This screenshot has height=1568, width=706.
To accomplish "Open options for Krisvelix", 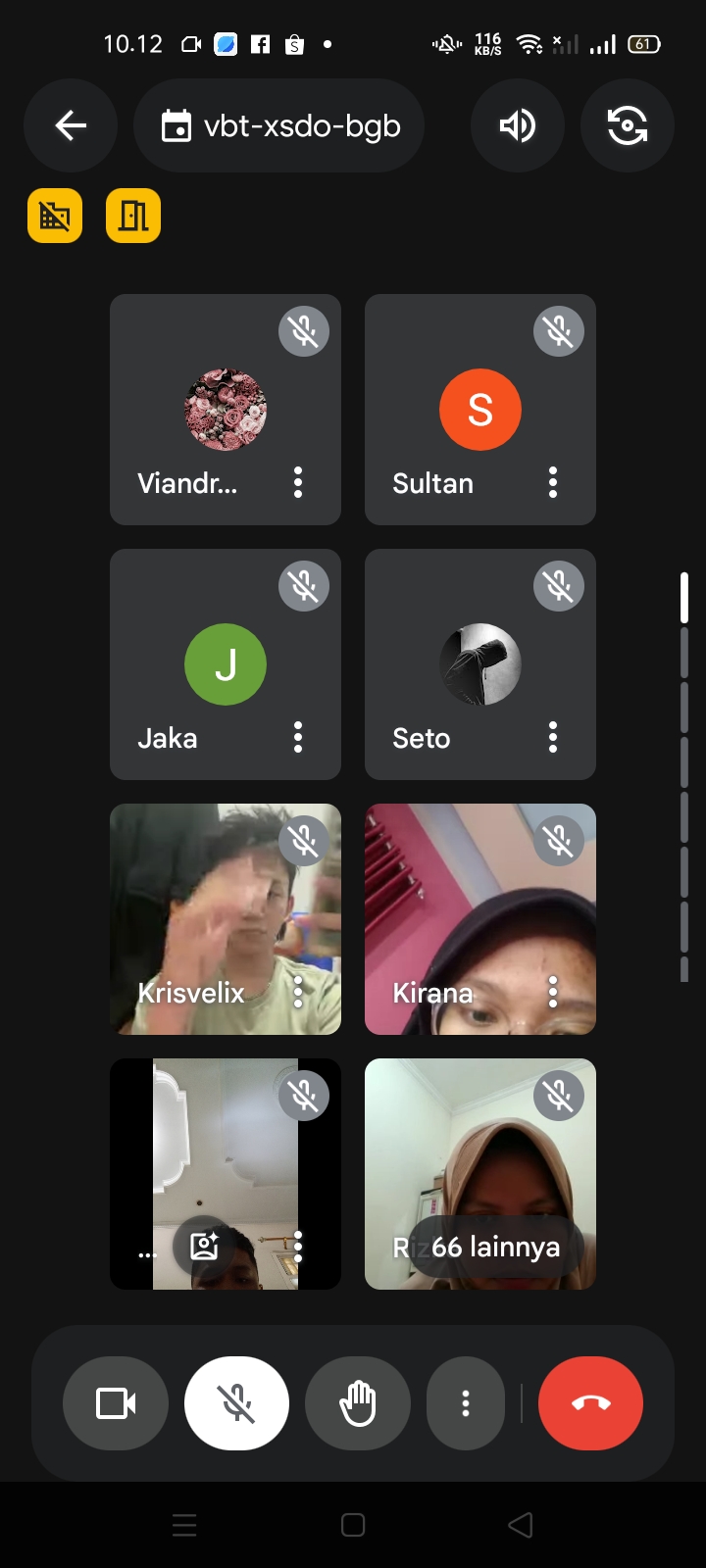I will (298, 992).
